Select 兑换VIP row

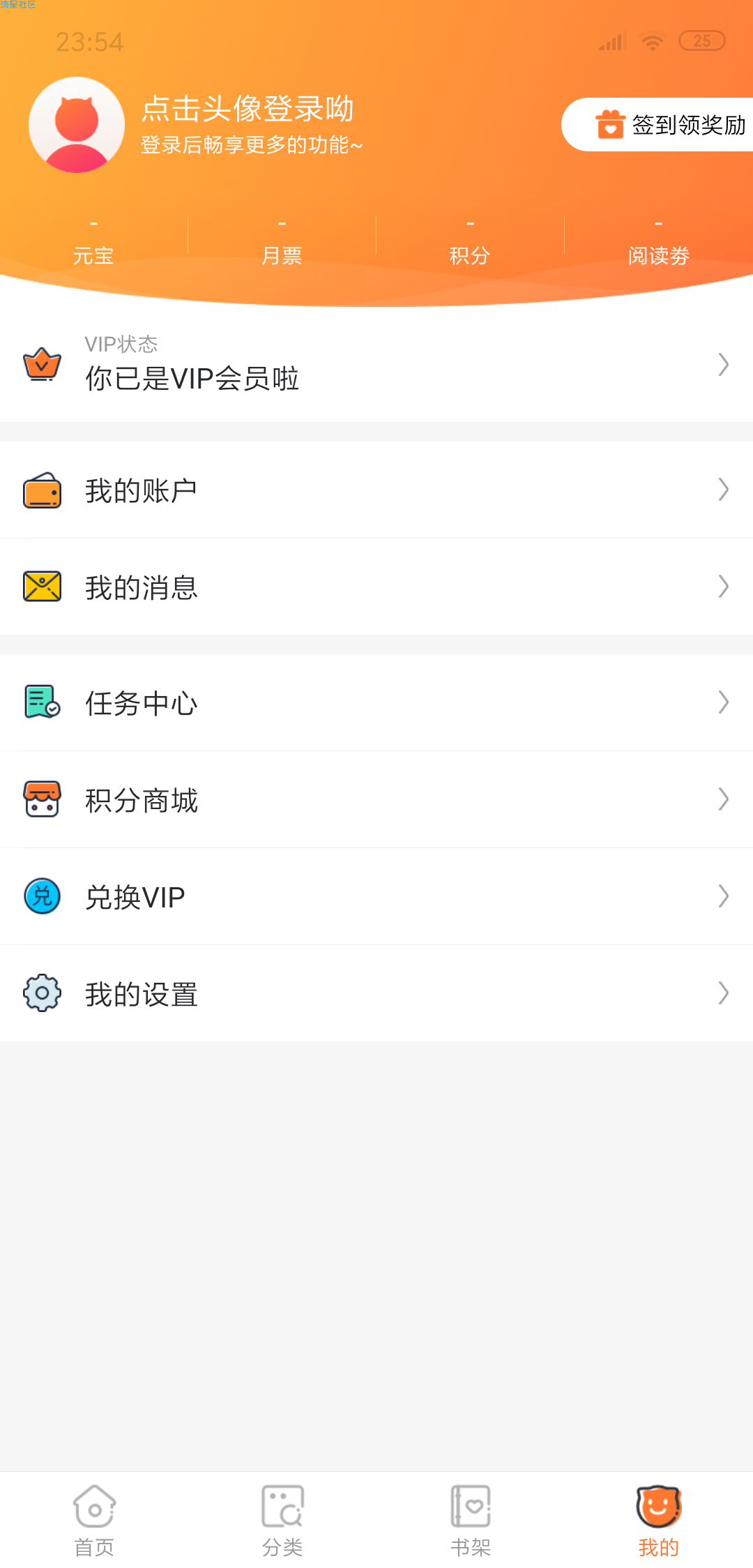376,897
